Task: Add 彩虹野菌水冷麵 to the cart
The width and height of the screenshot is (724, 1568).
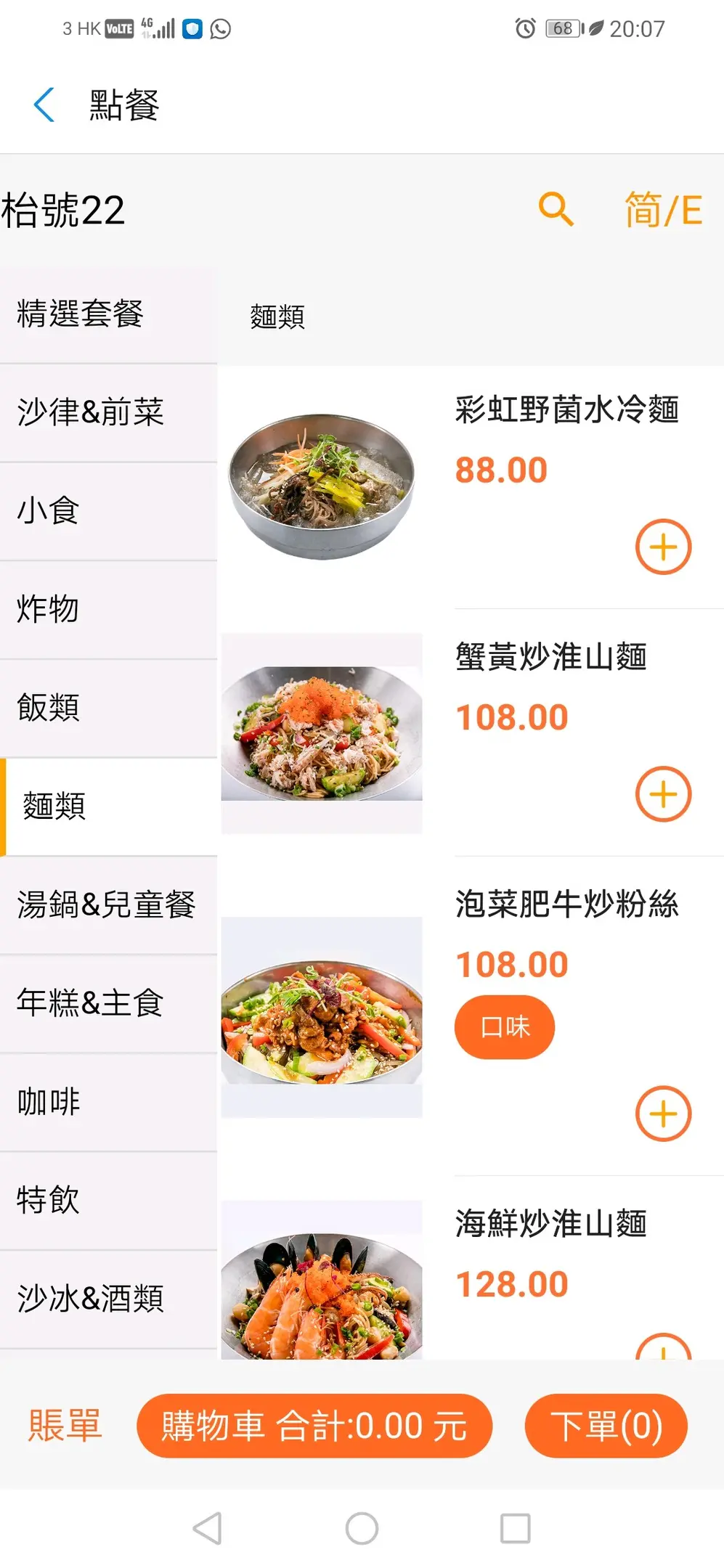Action: [663, 547]
